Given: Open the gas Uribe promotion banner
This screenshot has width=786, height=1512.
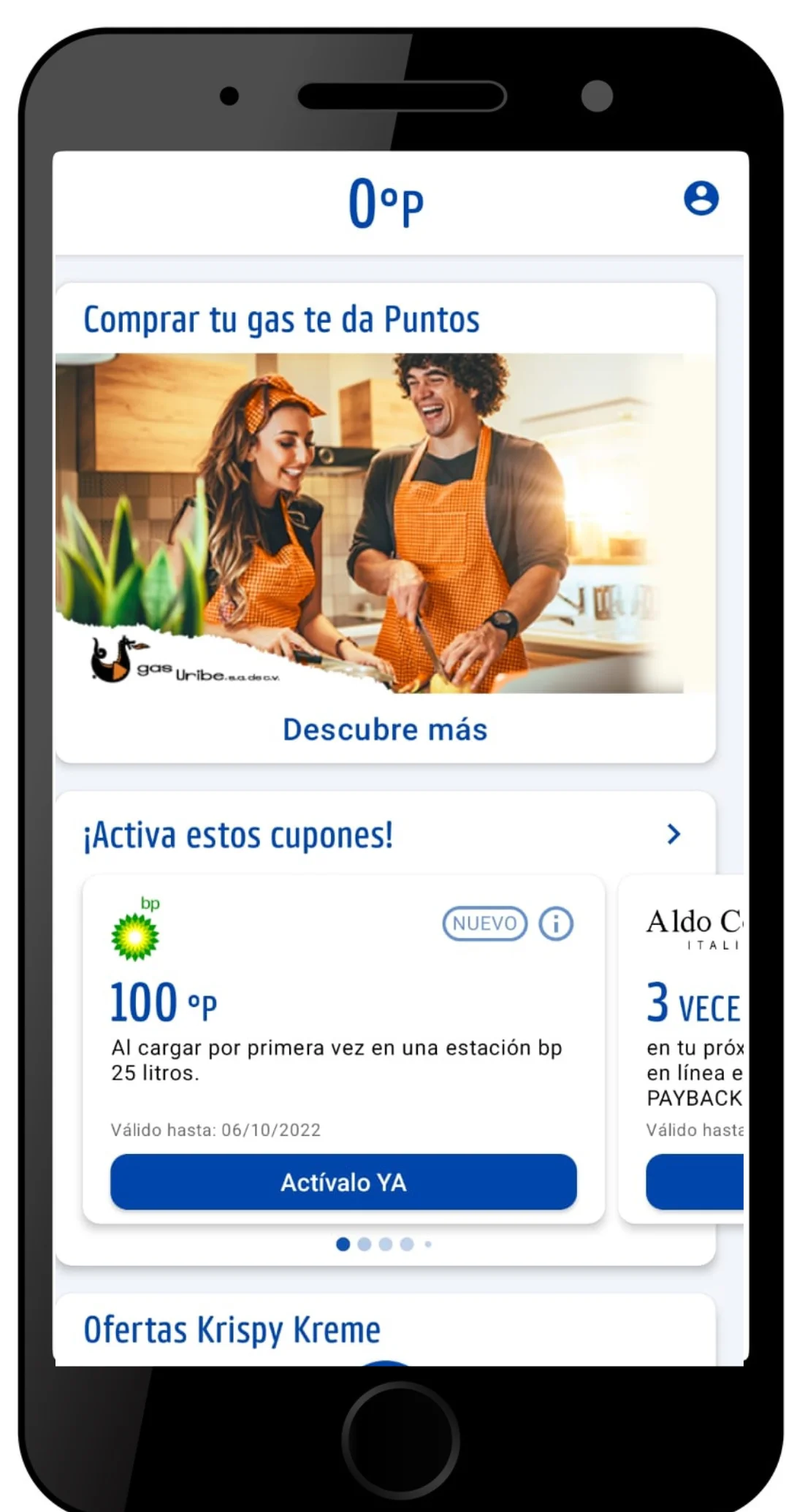Looking at the screenshot, I should click(385, 523).
